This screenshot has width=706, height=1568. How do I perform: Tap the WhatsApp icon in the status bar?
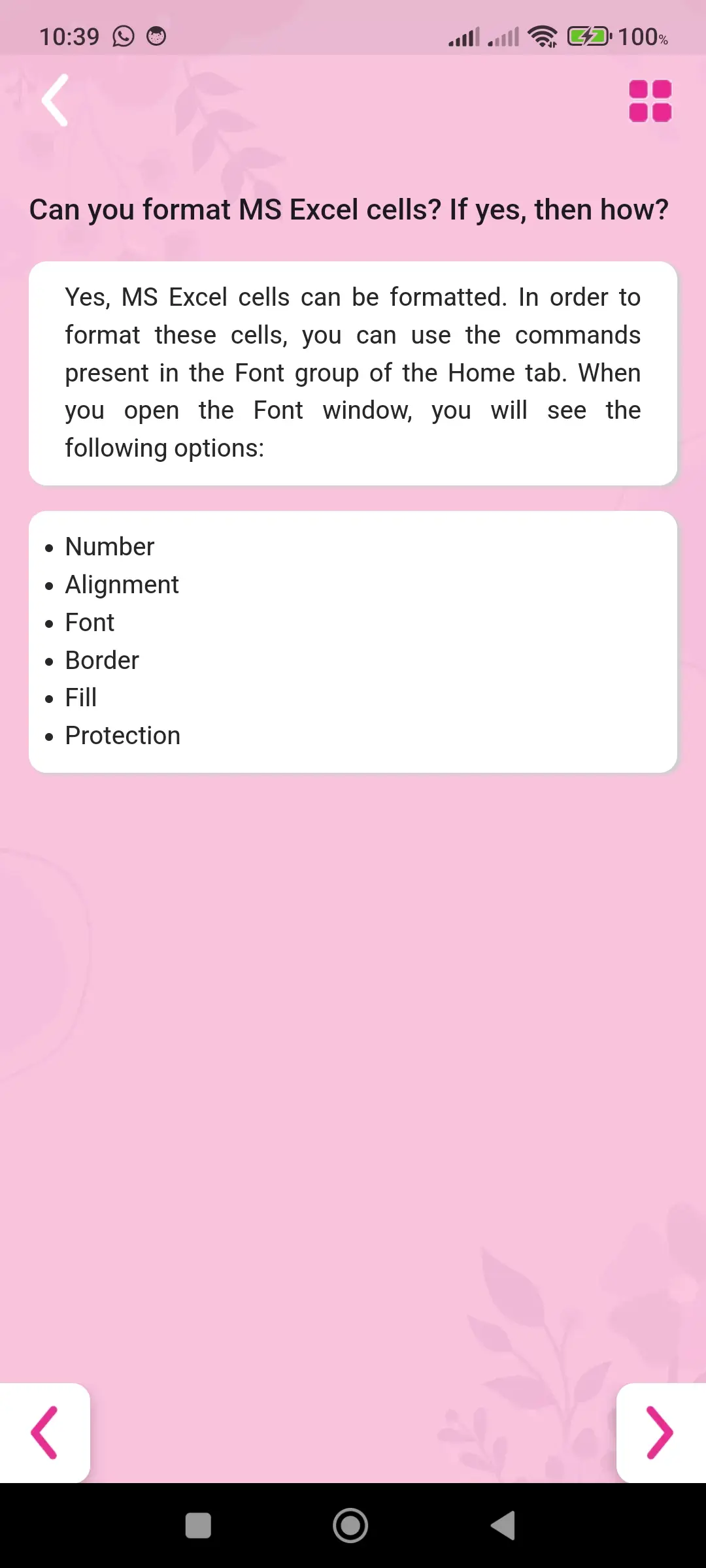(122, 36)
